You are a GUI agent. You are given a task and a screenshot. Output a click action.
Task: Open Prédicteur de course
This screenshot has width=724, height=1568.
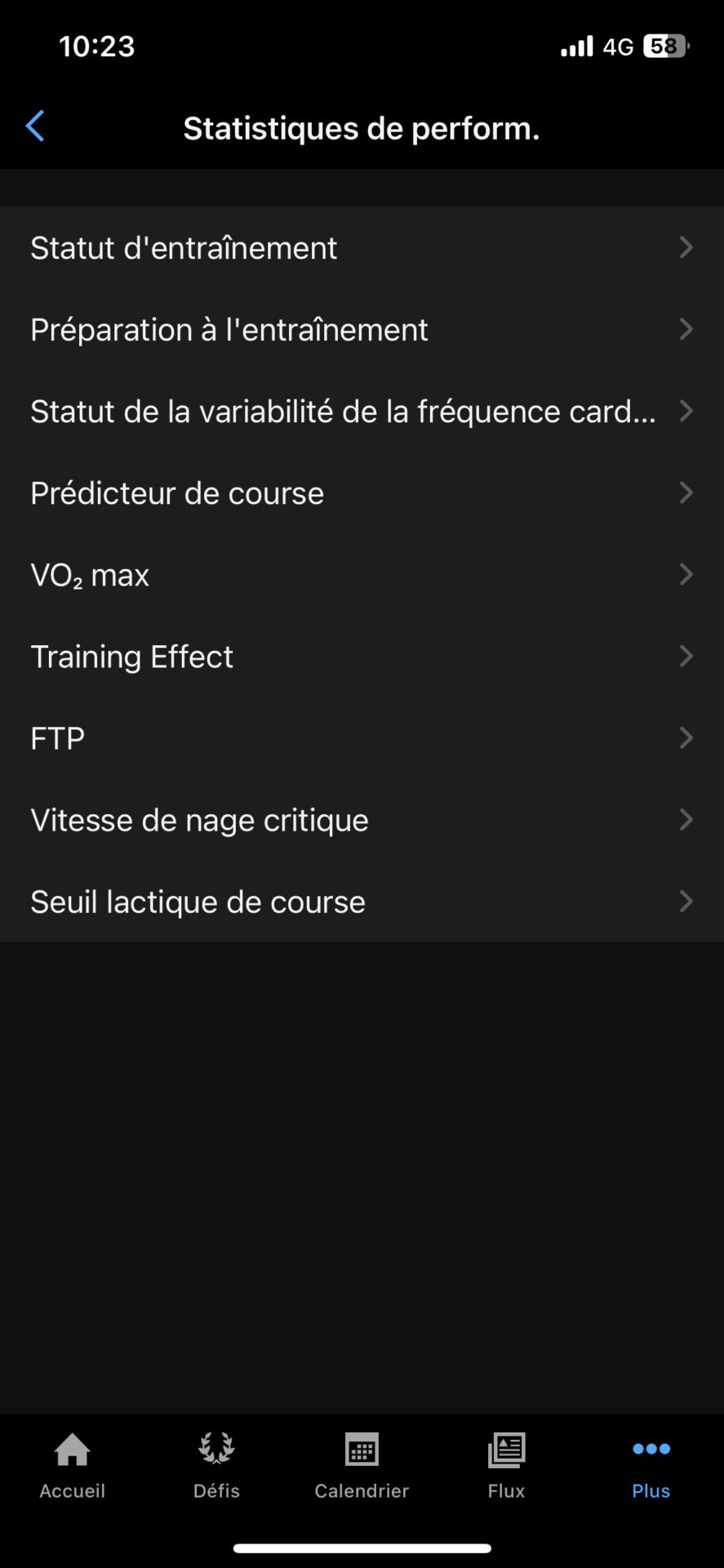tap(362, 492)
